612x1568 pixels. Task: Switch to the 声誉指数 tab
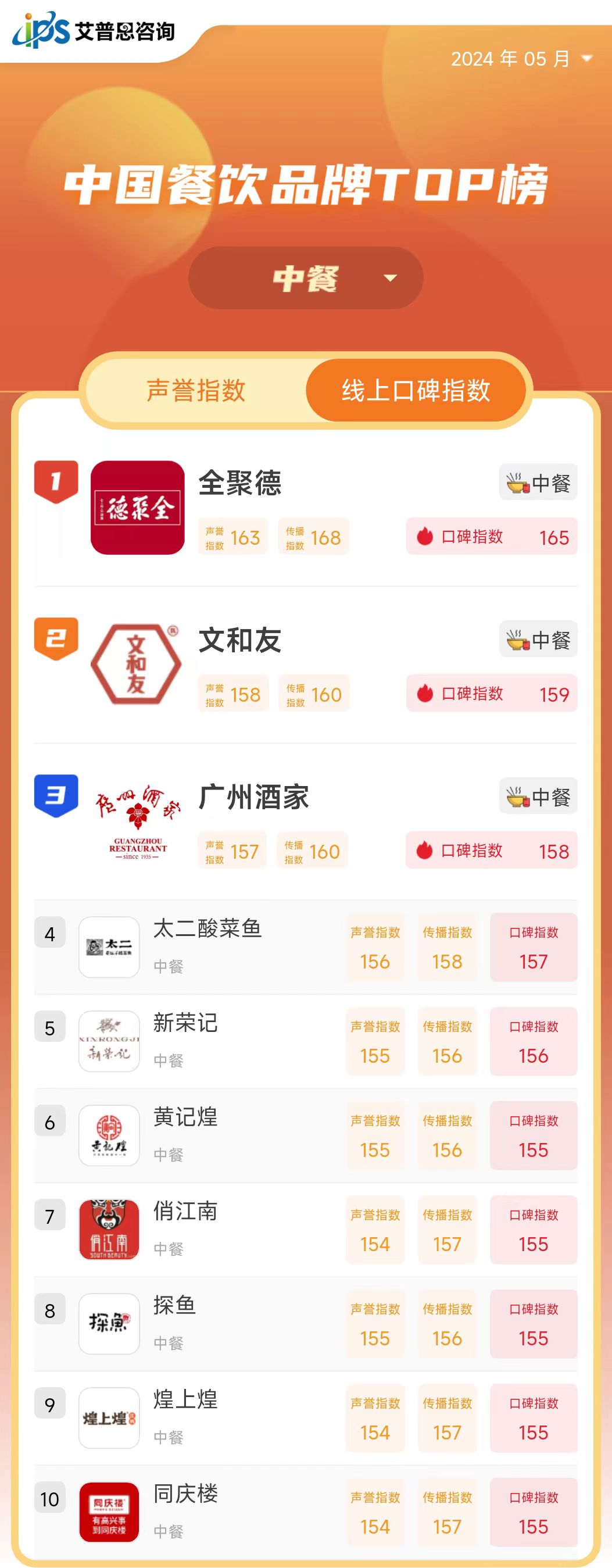tap(196, 390)
